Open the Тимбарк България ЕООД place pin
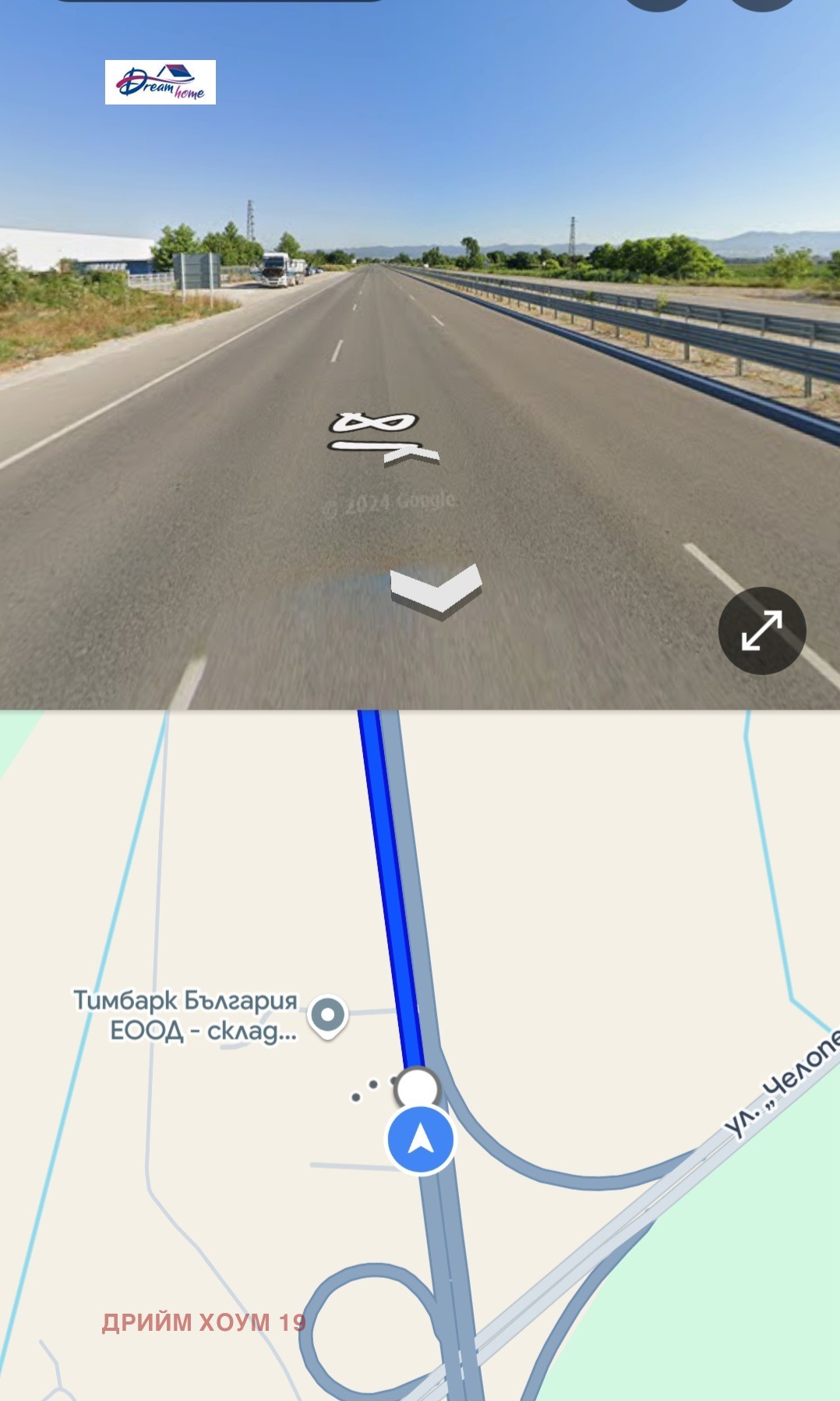Viewport: 840px width, 1401px height. 328,1016
